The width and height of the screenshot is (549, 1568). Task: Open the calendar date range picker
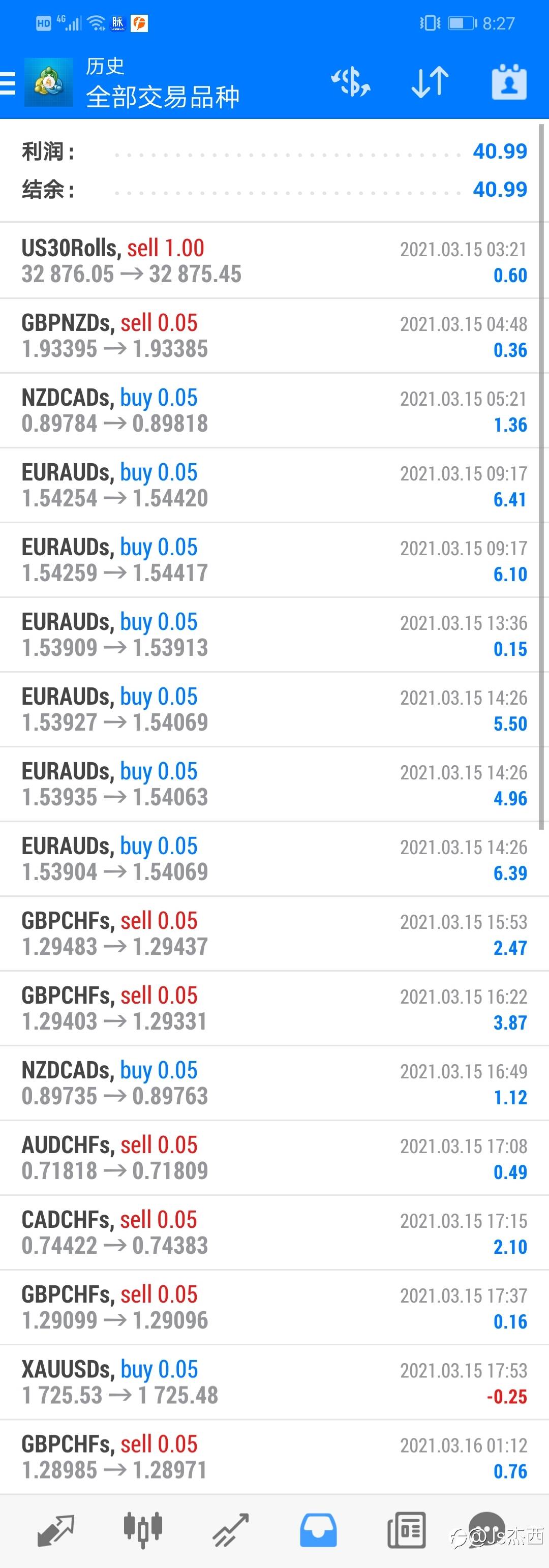coord(509,82)
